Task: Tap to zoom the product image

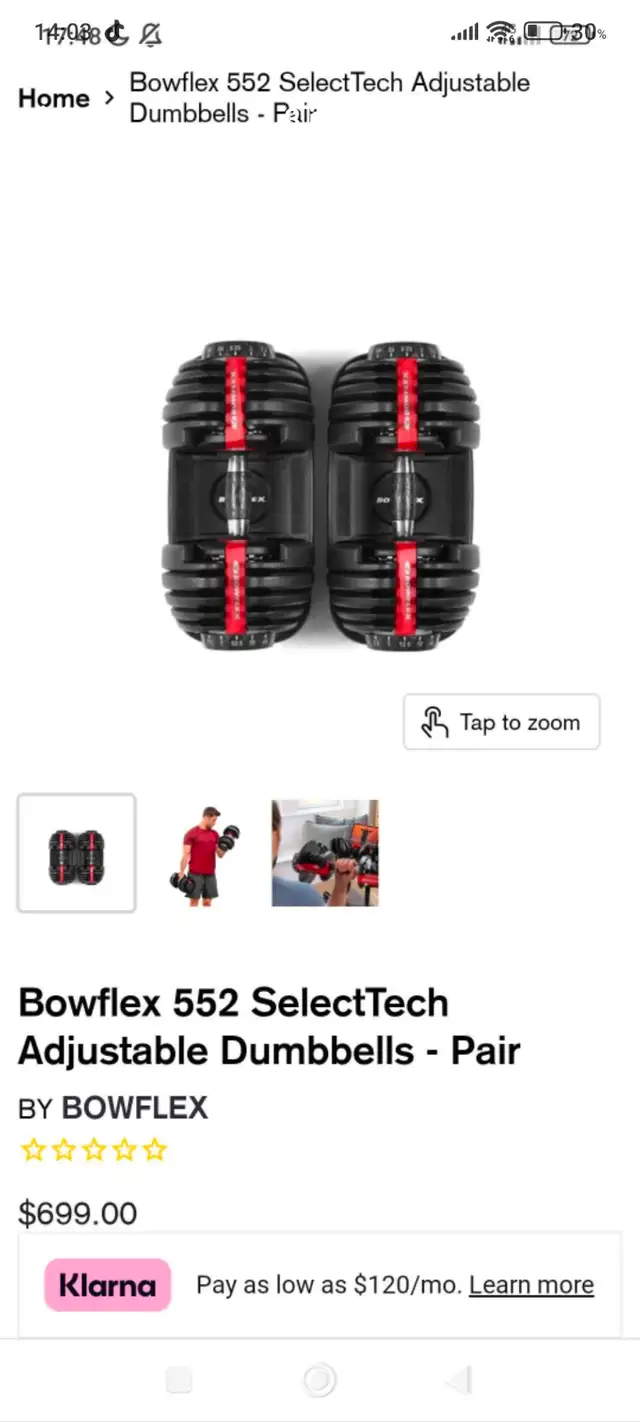Action: 501,722
